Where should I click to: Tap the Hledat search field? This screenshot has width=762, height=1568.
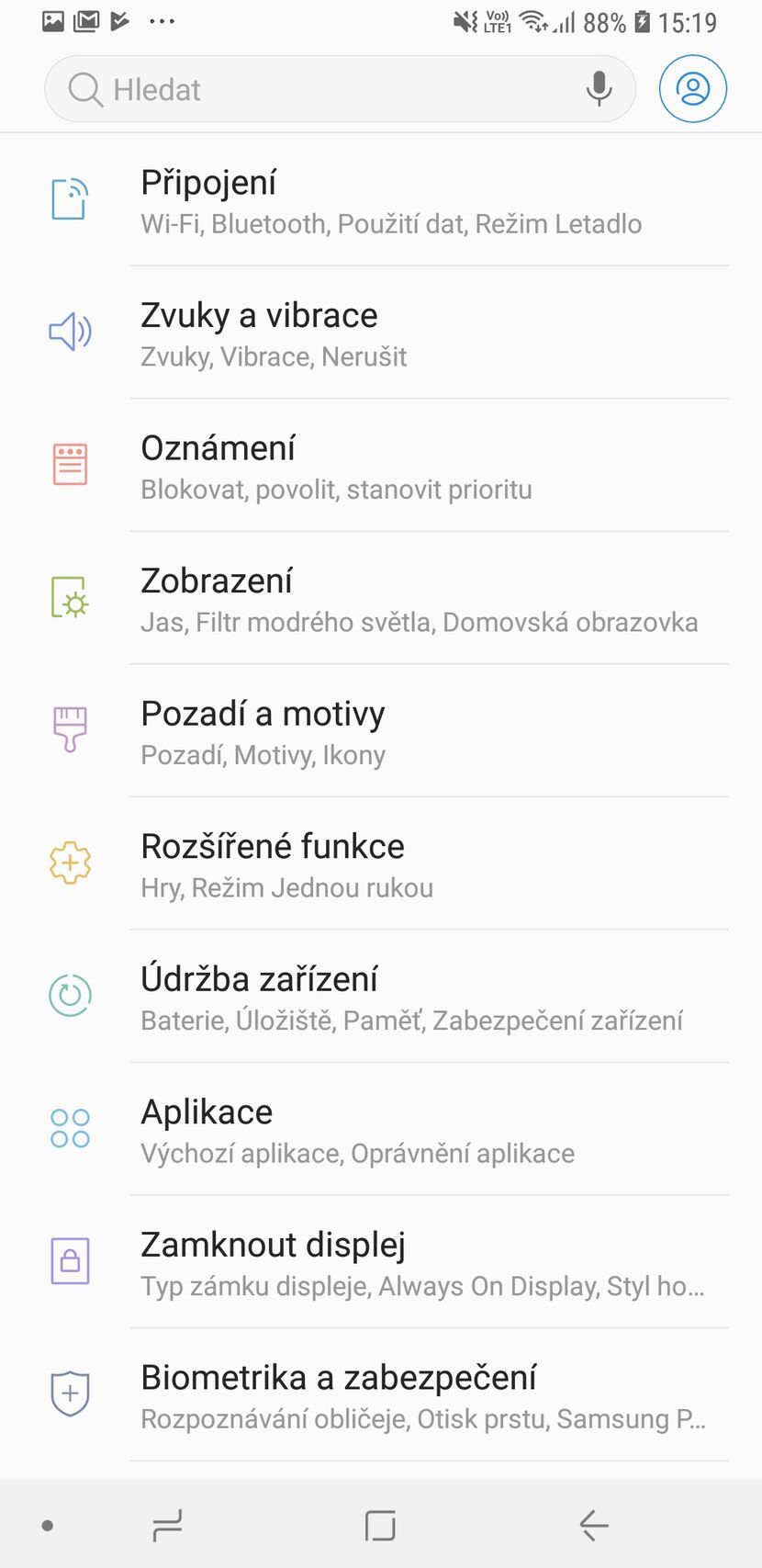click(275, 89)
